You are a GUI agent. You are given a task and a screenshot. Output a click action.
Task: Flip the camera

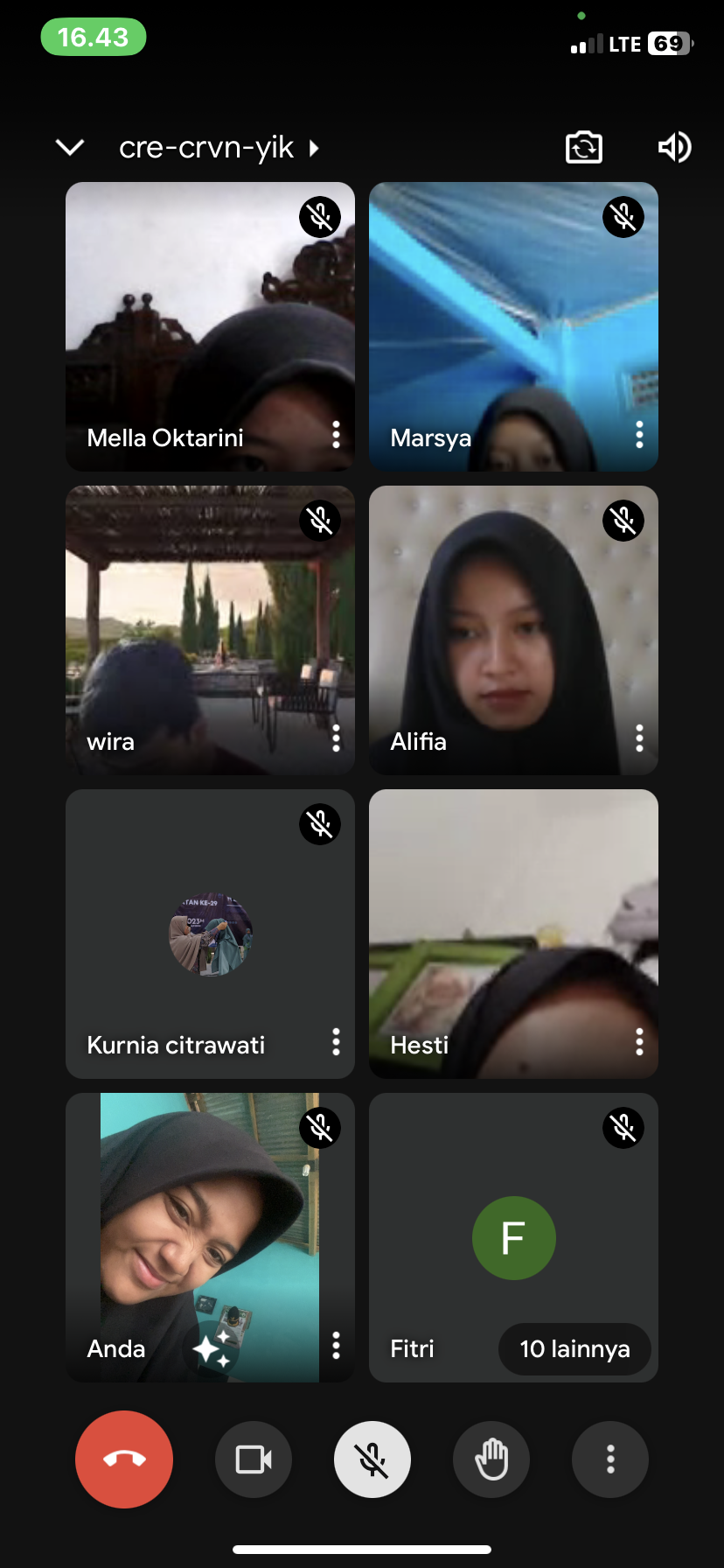point(583,147)
